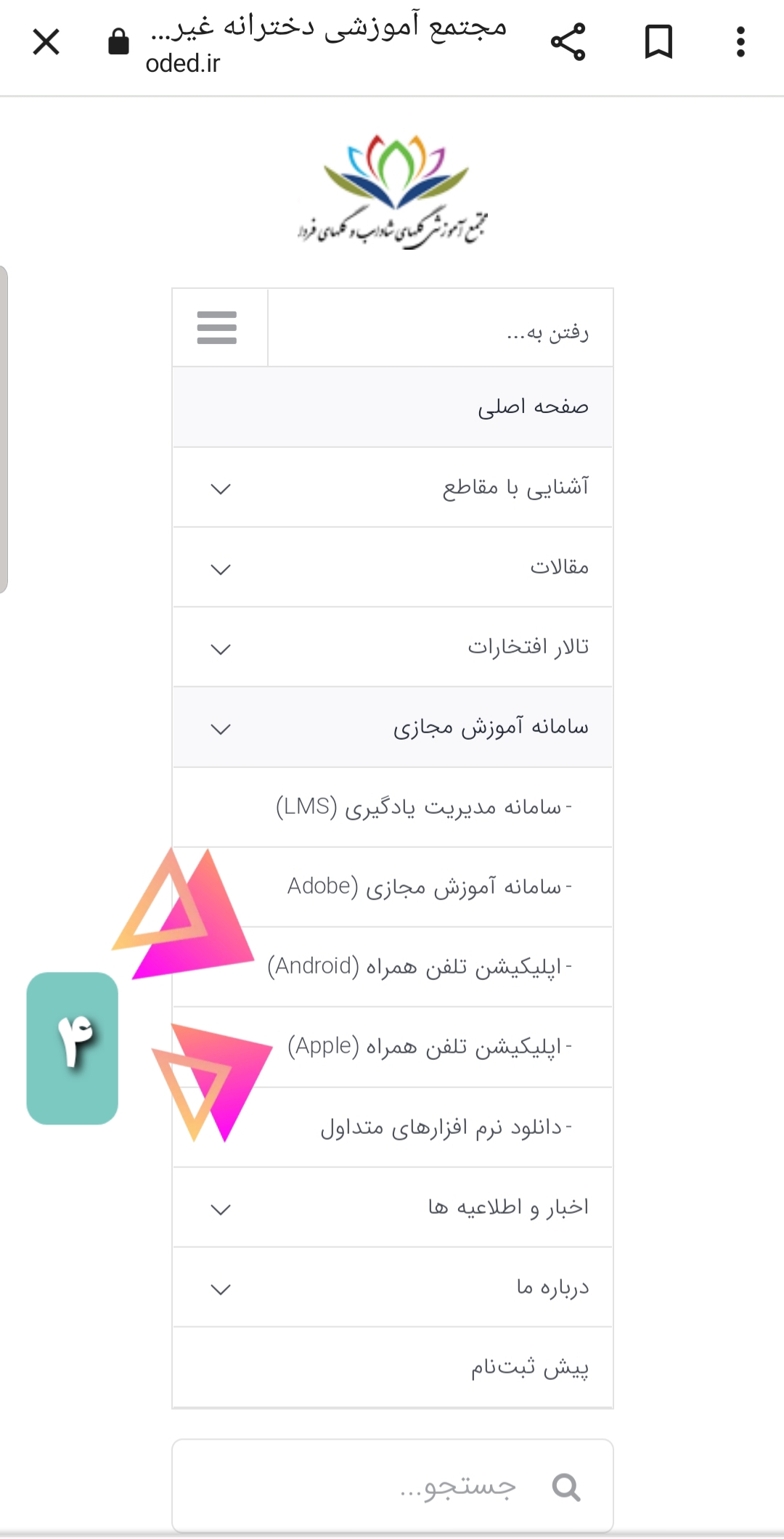Image resolution: width=784 pixels, height=1539 pixels.
Task: Expand اخبار و اطلاعیه ها submenu
Action: pyautogui.click(x=221, y=1209)
